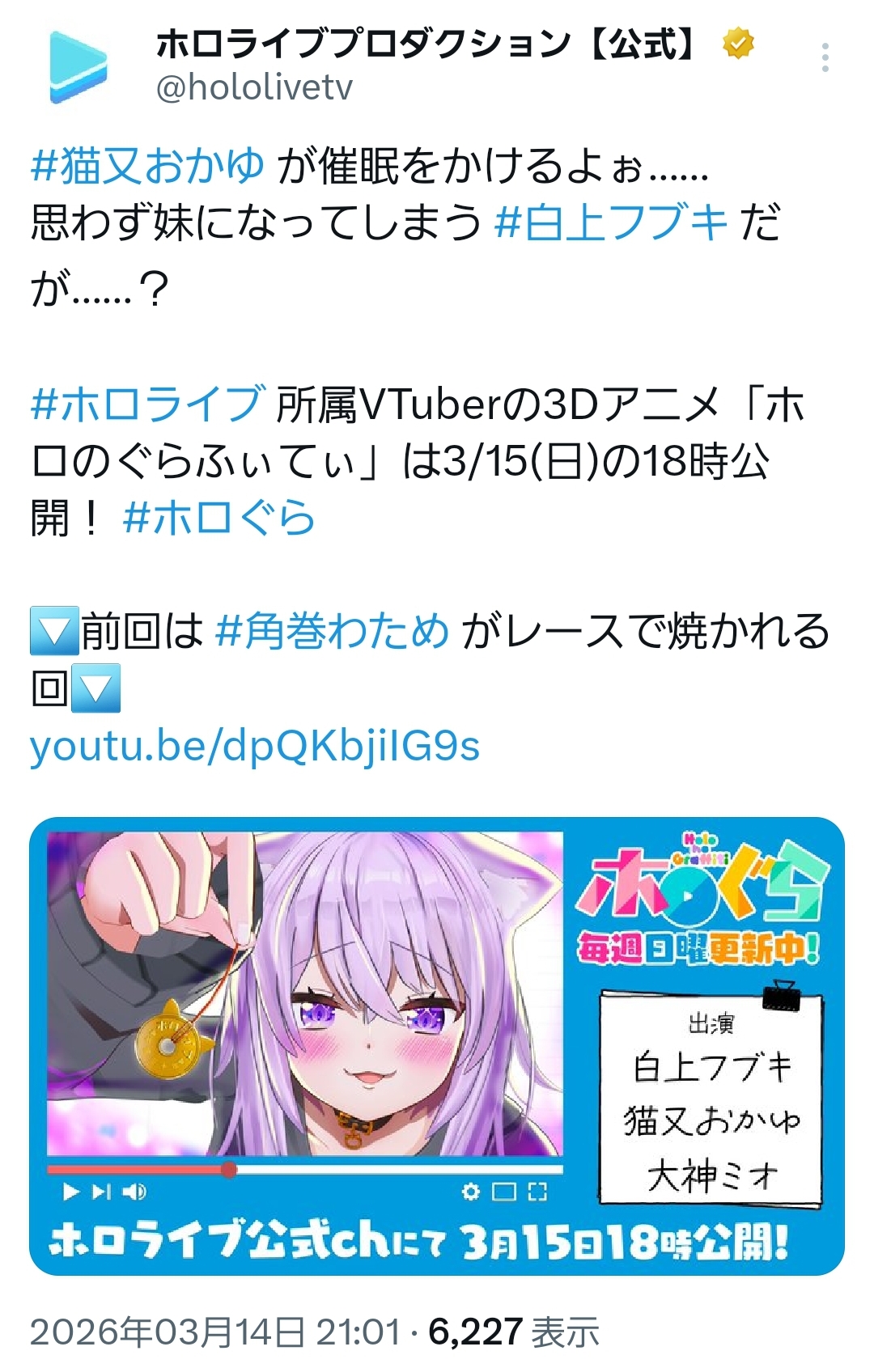Open the hololive production profile avatar
This screenshot has height=1372, width=874.
[x=78, y=67]
